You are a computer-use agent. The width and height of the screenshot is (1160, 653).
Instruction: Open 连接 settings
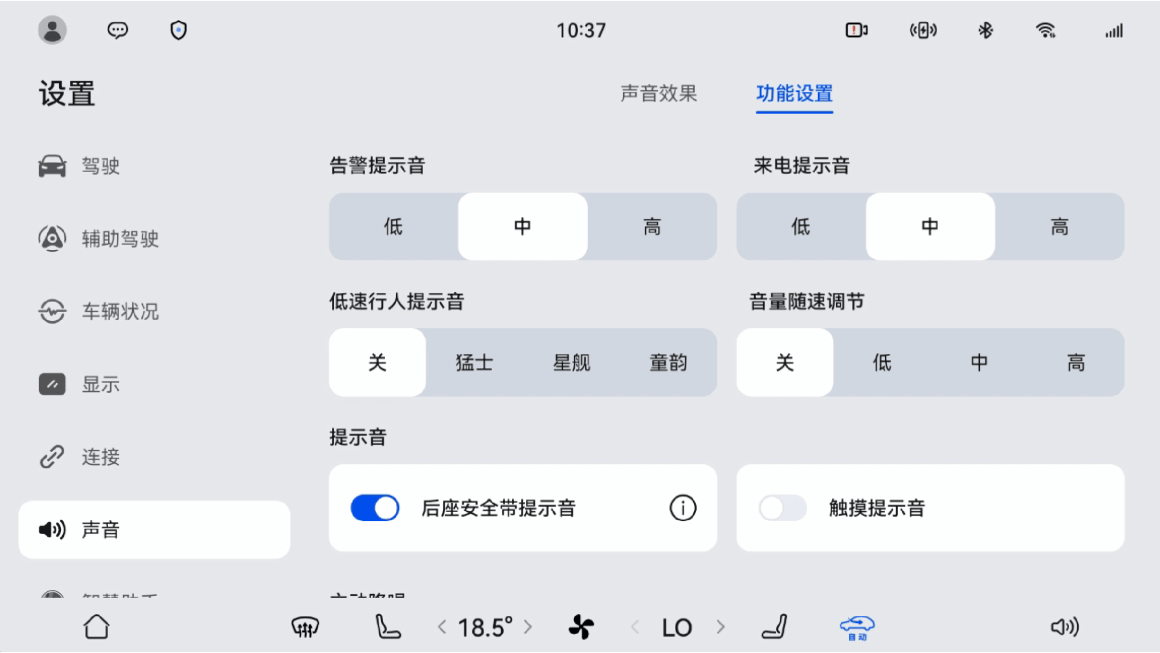click(100, 458)
